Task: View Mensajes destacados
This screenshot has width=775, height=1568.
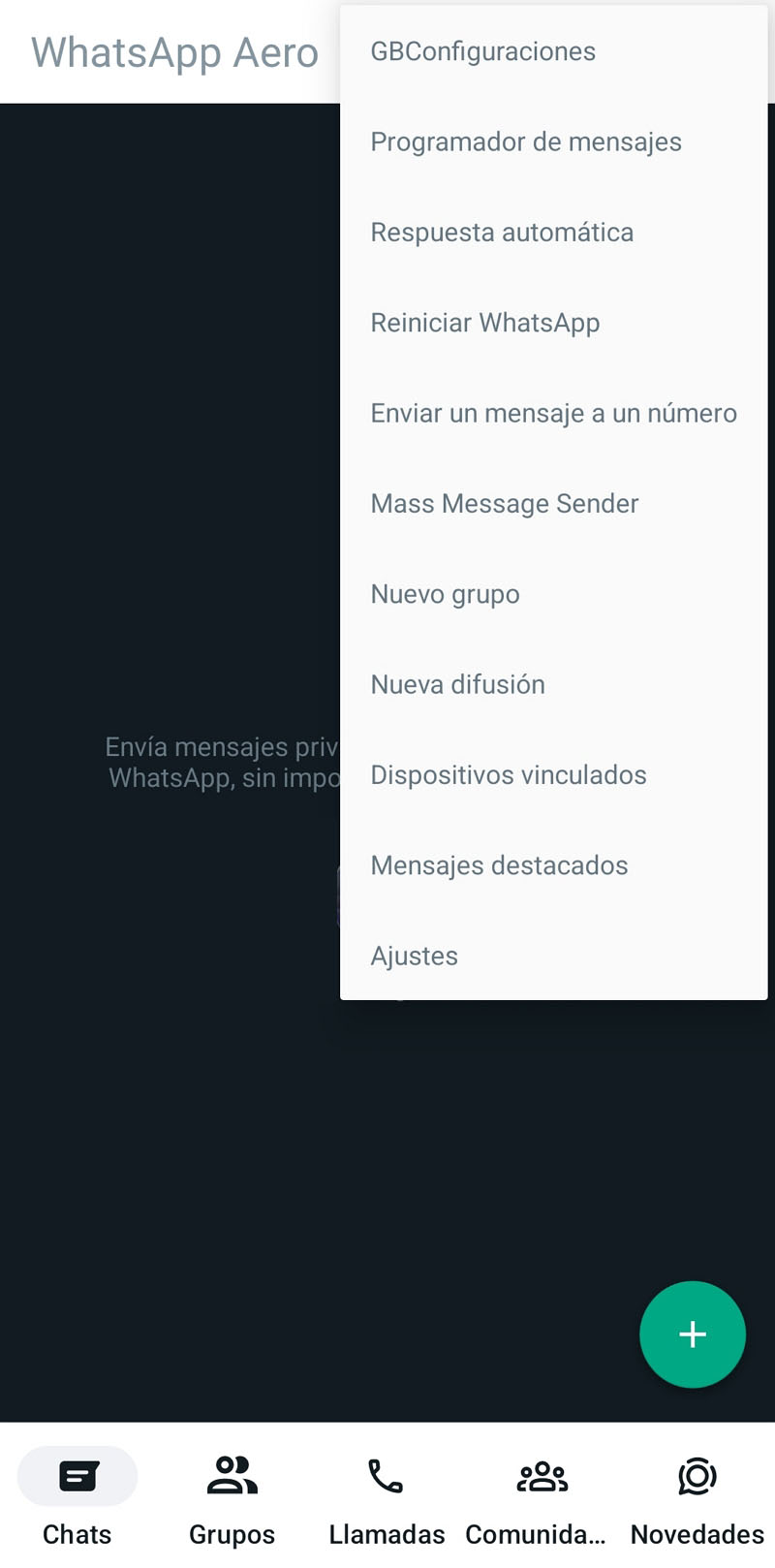Action: (499, 865)
